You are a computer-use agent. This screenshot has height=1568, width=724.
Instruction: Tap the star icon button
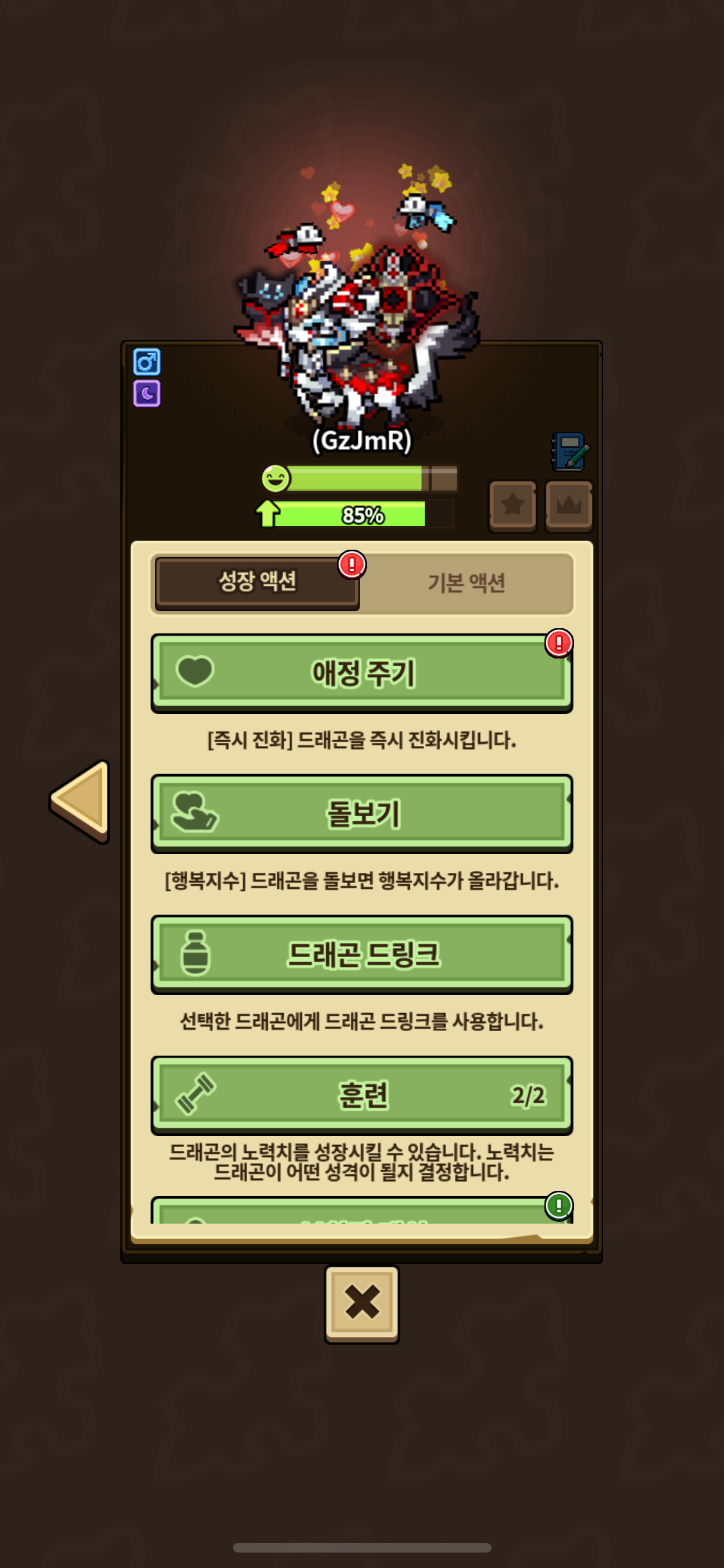pos(512,505)
